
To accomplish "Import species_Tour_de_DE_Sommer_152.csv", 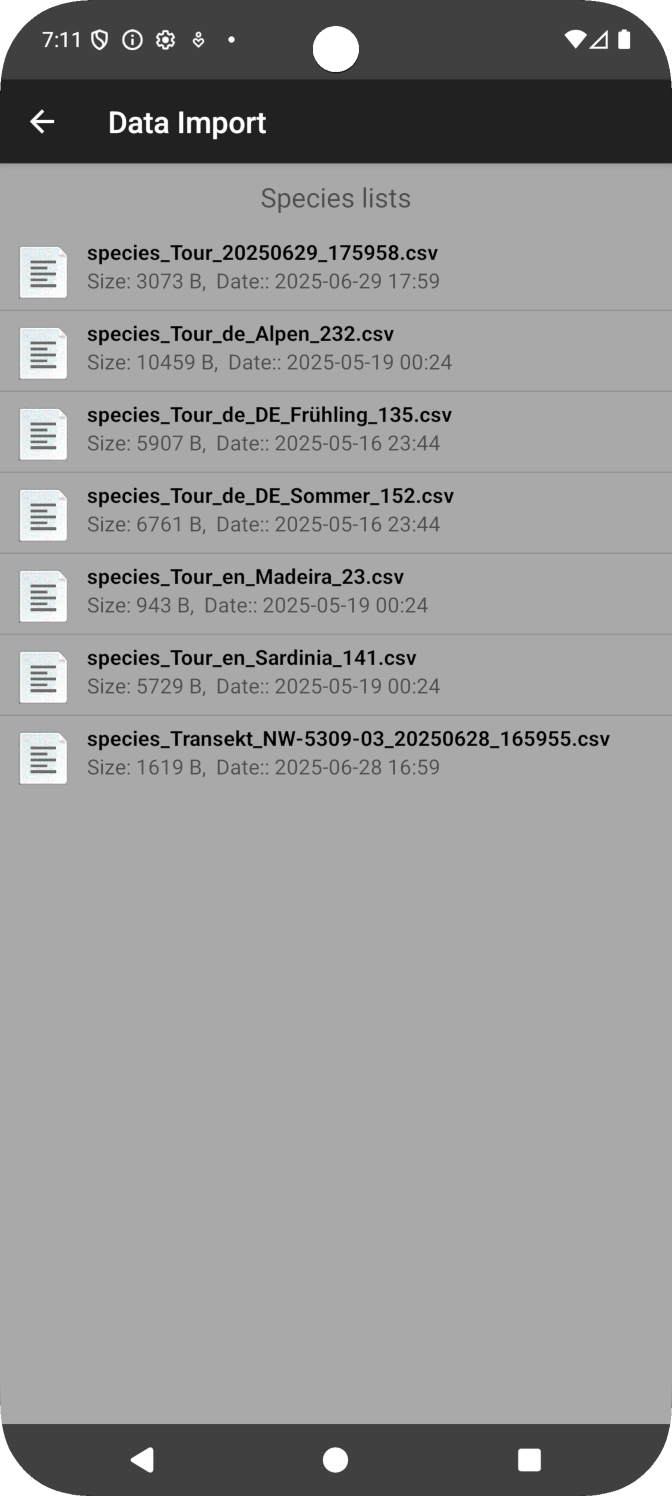I will [x=336, y=512].
